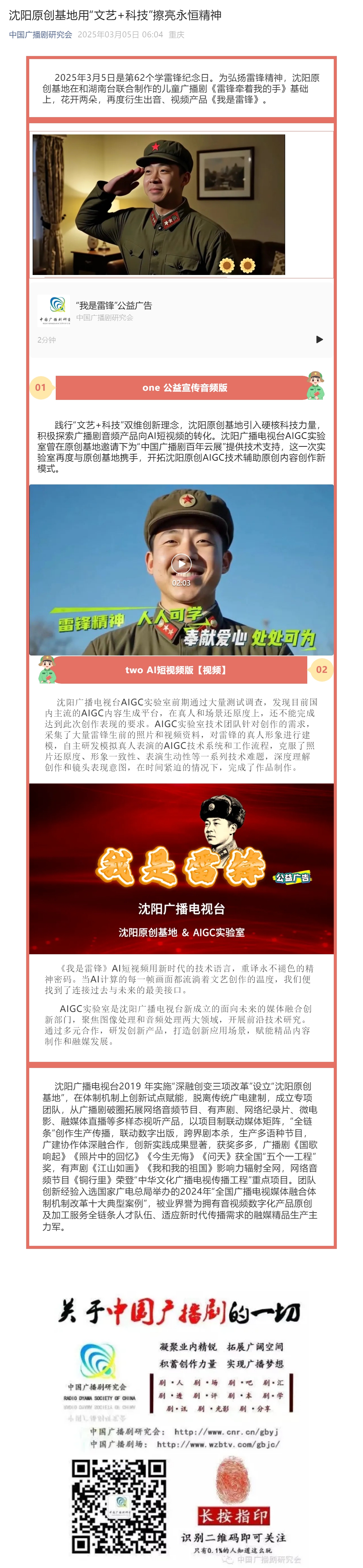363x1568 pixels.
Task: Open the 中国广播剧研究会 account link
Action: point(40,35)
